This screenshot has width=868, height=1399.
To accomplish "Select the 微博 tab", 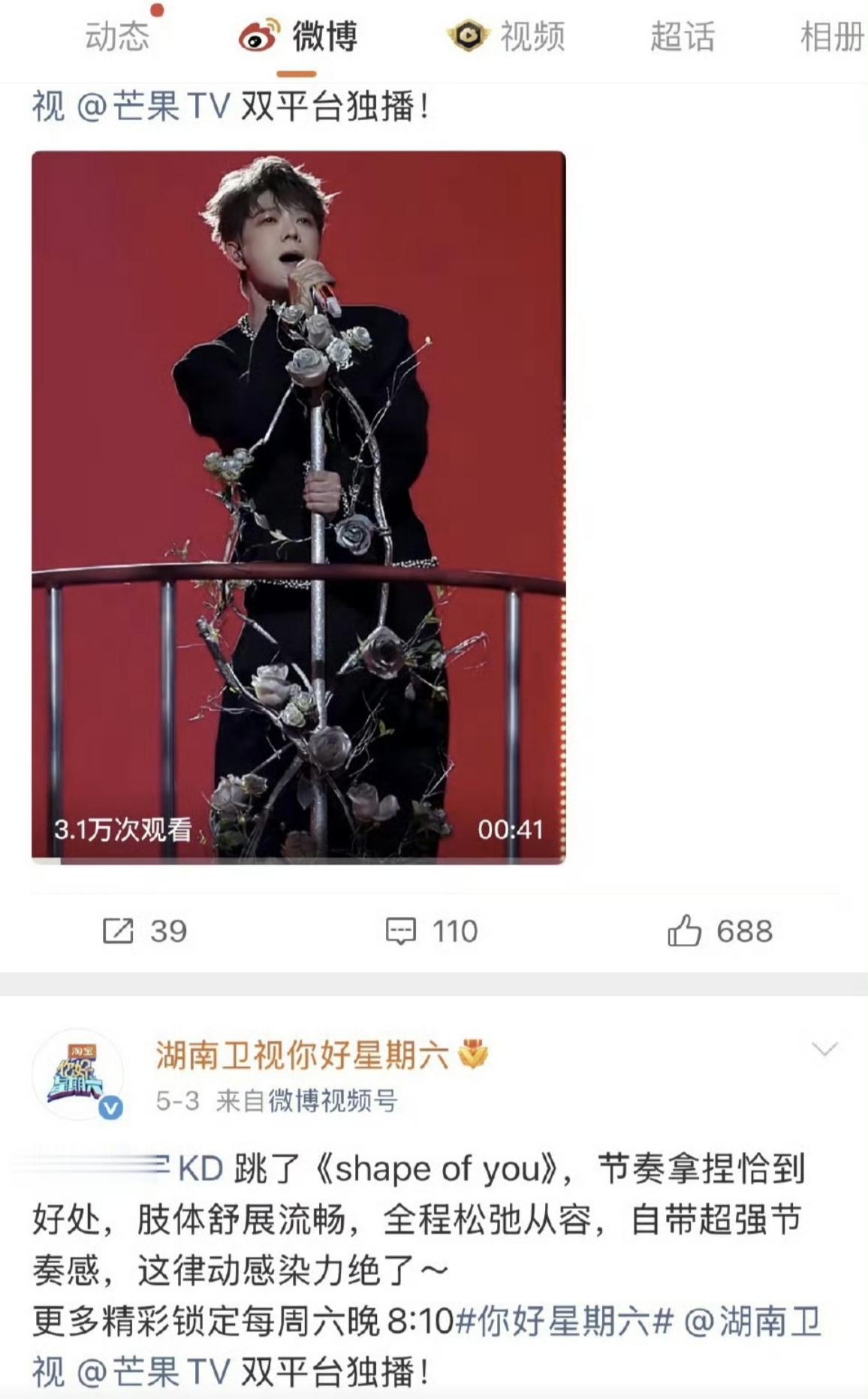I will (298, 36).
